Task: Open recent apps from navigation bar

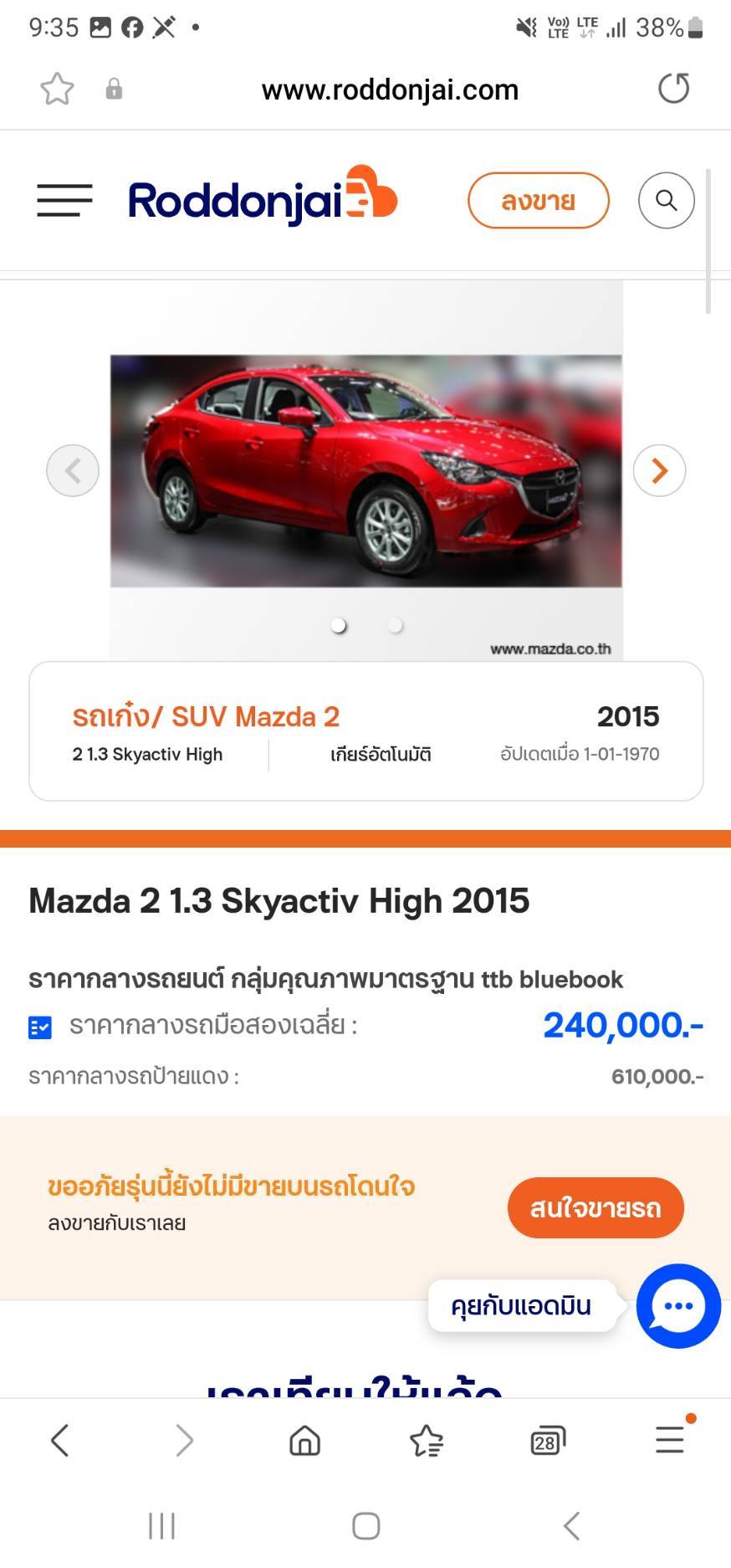Action: 161,1526
